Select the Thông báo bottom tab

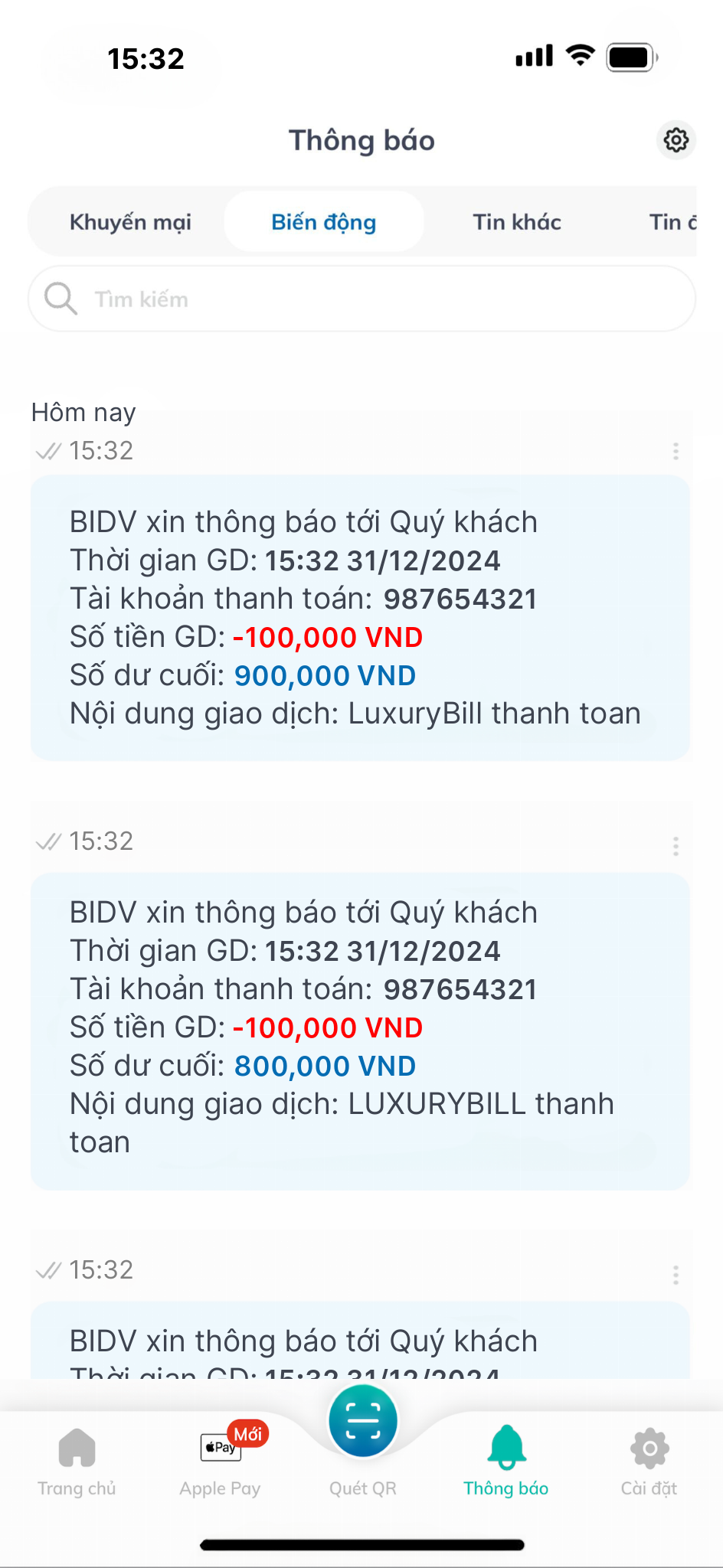[x=505, y=1461]
